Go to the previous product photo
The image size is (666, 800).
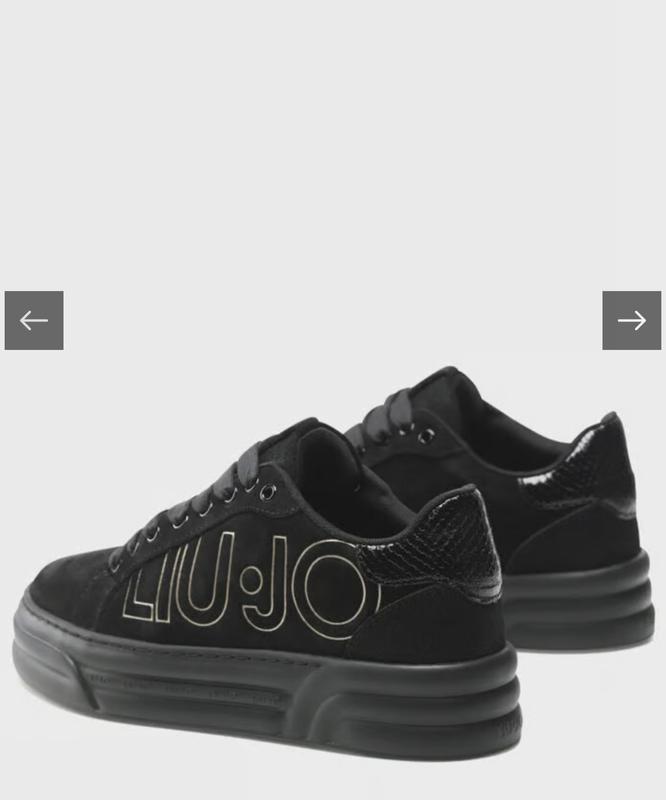click(34, 320)
